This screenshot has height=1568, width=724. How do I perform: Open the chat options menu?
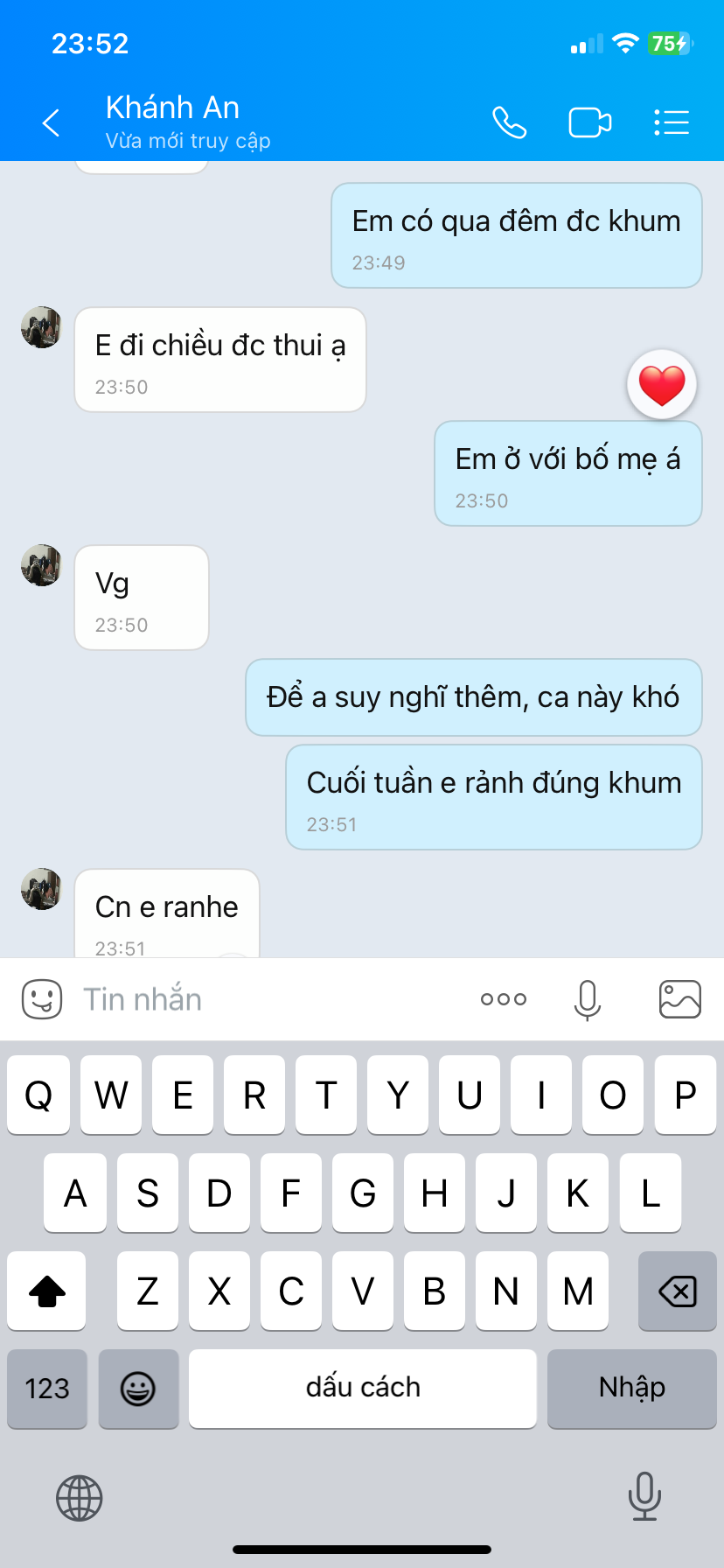coord(672,122)
